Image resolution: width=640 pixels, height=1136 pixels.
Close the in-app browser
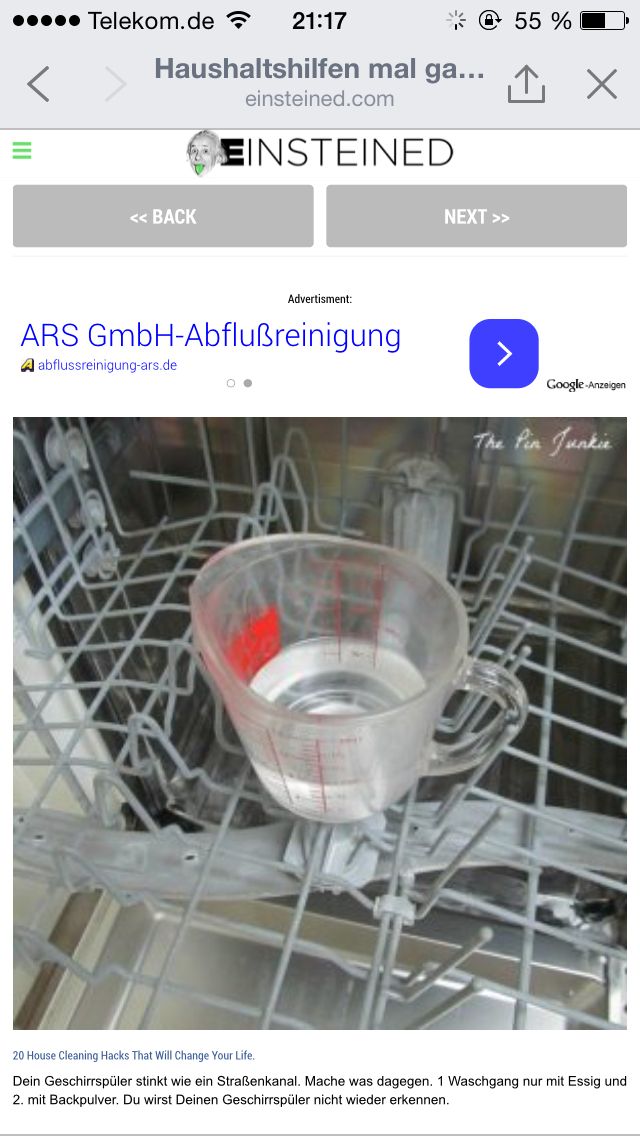602,85
